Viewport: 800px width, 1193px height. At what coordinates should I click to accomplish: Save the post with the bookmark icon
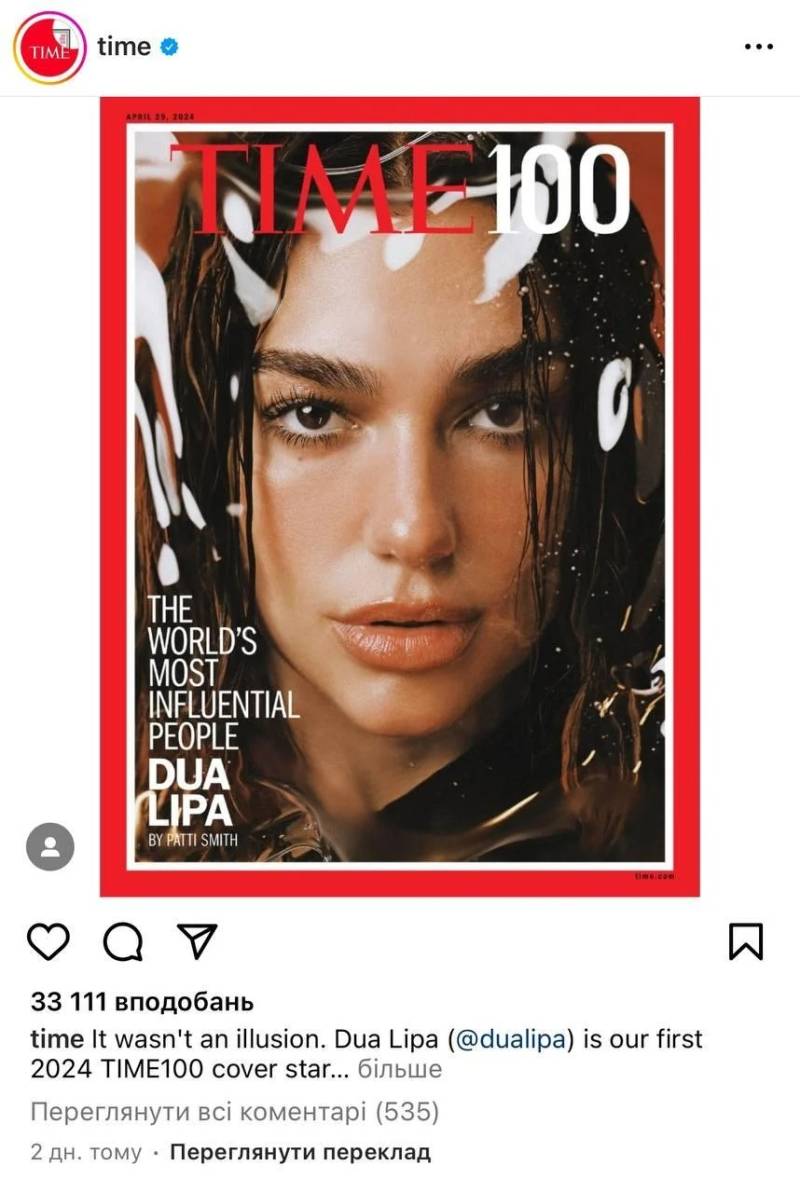coord(746,942)
